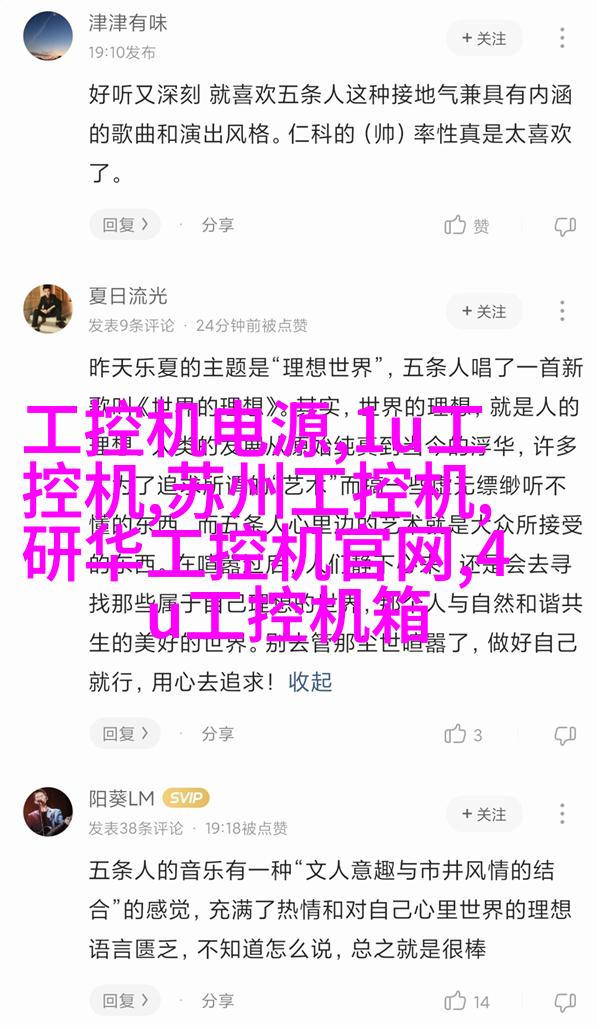Dislike 夏日流光's comment
The width and height of the screenshot is (600, 1029).
(565, 734)
